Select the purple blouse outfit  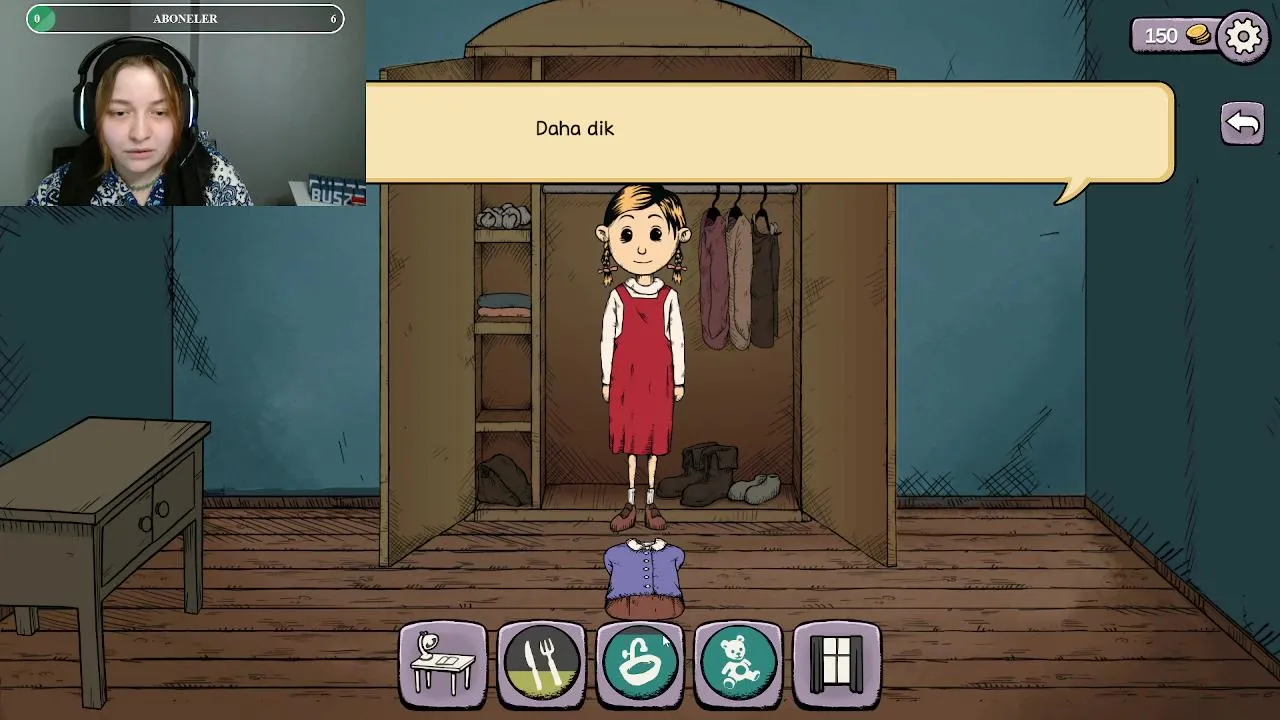[645, 578]
